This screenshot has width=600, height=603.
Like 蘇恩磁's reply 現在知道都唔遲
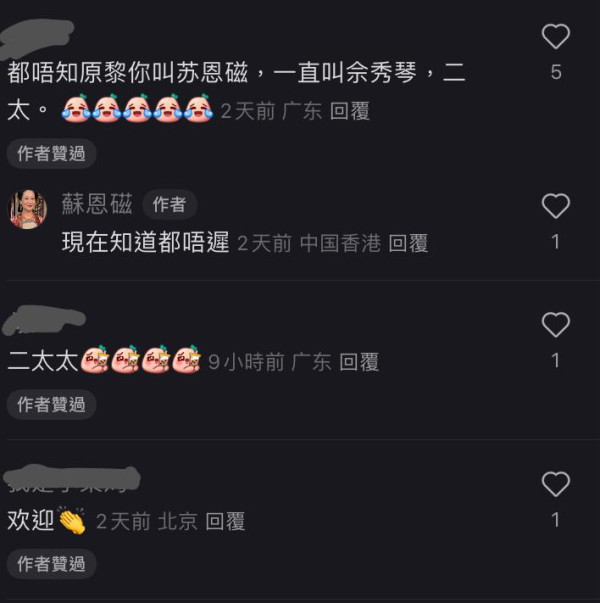pos(555,207)
